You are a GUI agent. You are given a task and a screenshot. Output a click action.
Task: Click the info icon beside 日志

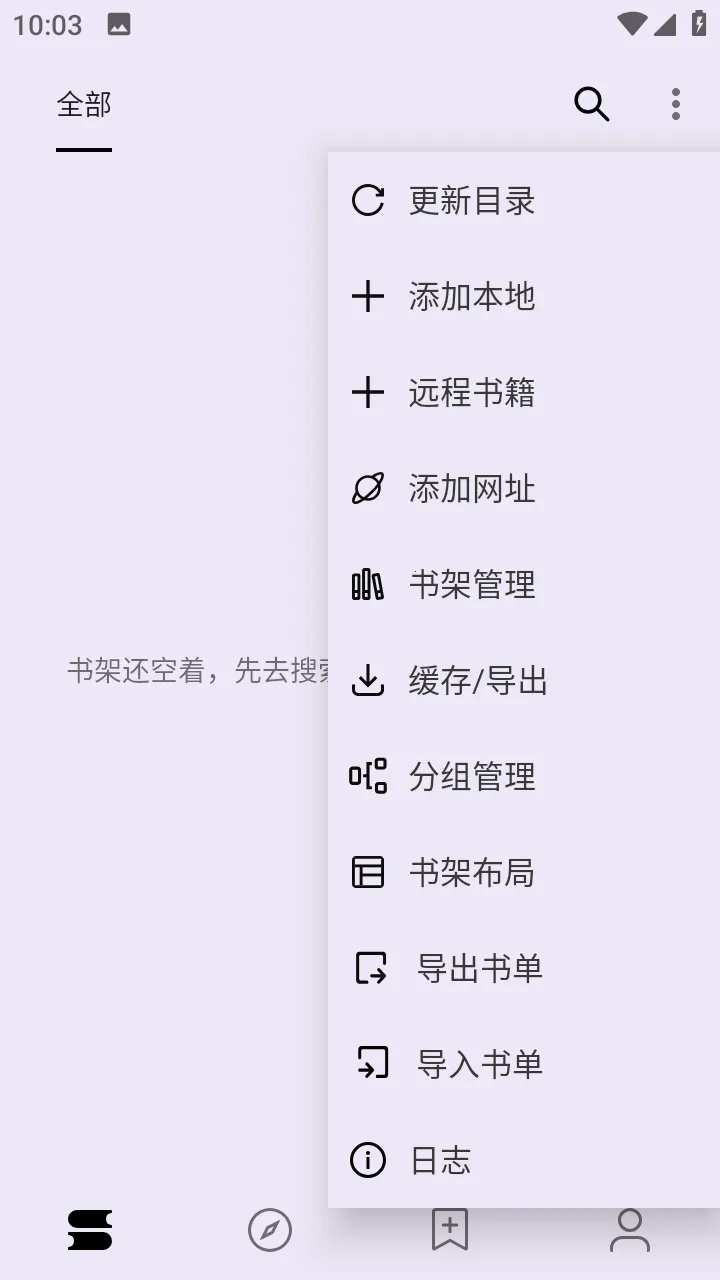(x=368, y=1159)
